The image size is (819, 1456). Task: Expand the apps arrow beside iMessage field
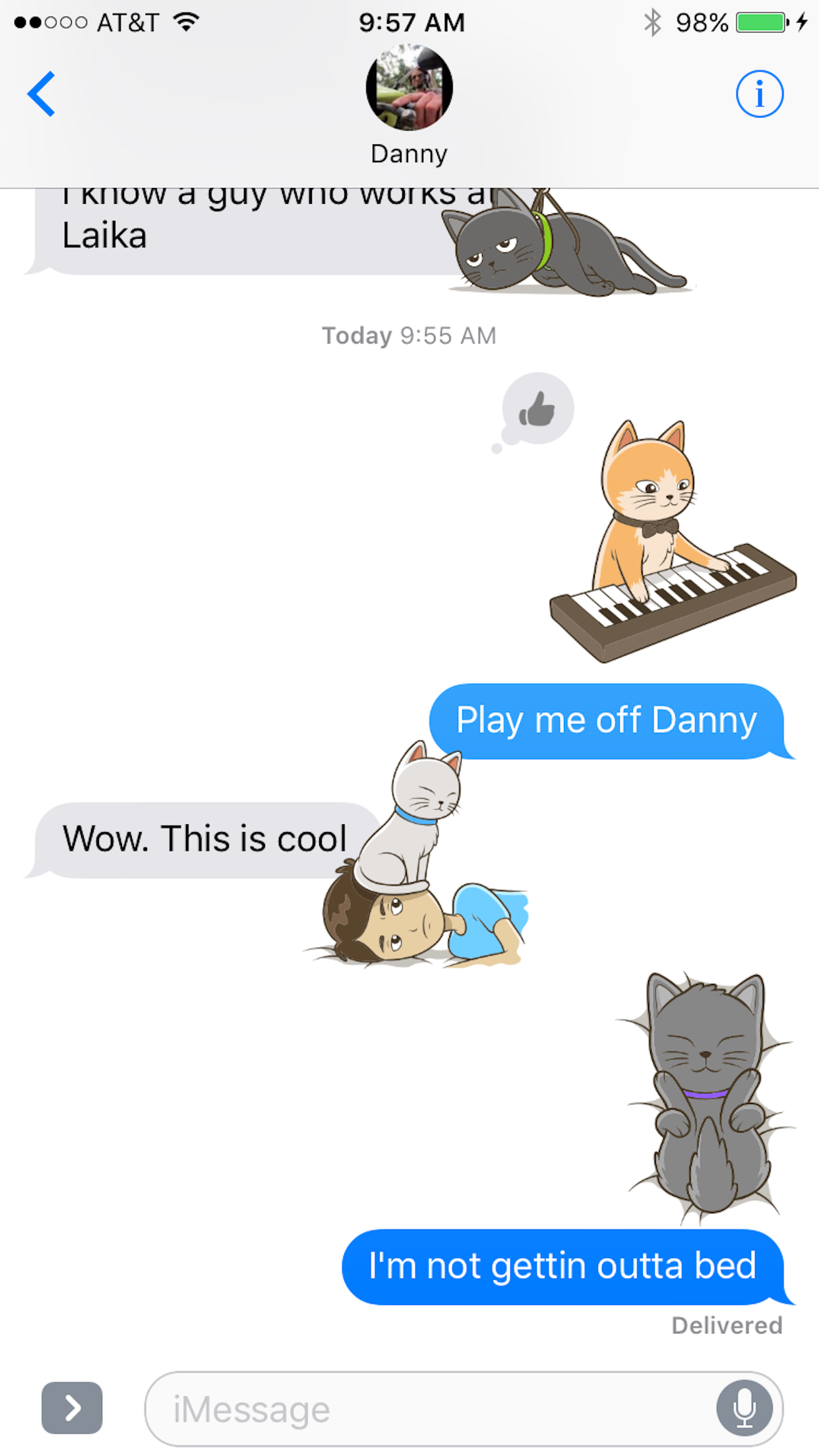pos(72,1409)
